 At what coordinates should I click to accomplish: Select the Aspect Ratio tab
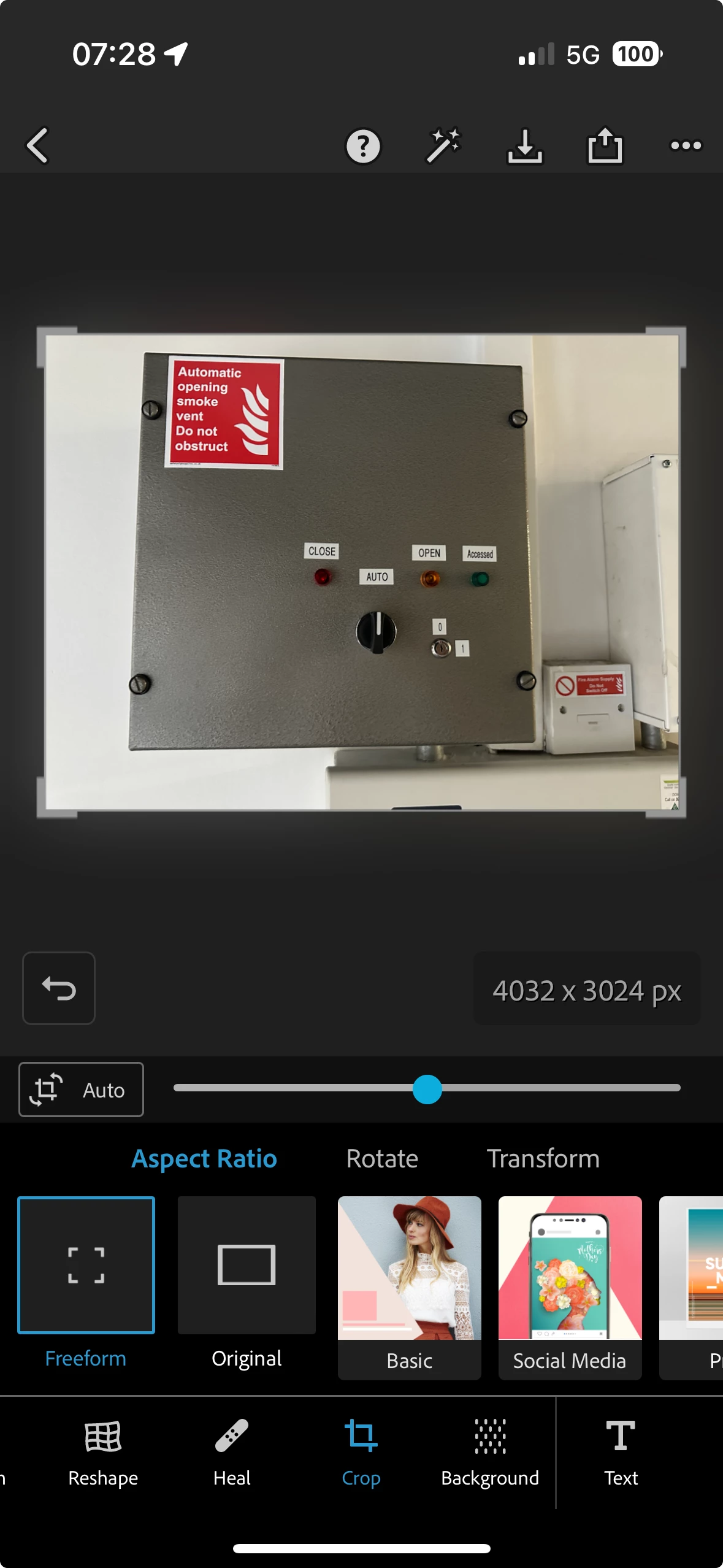click(204, 1159)
